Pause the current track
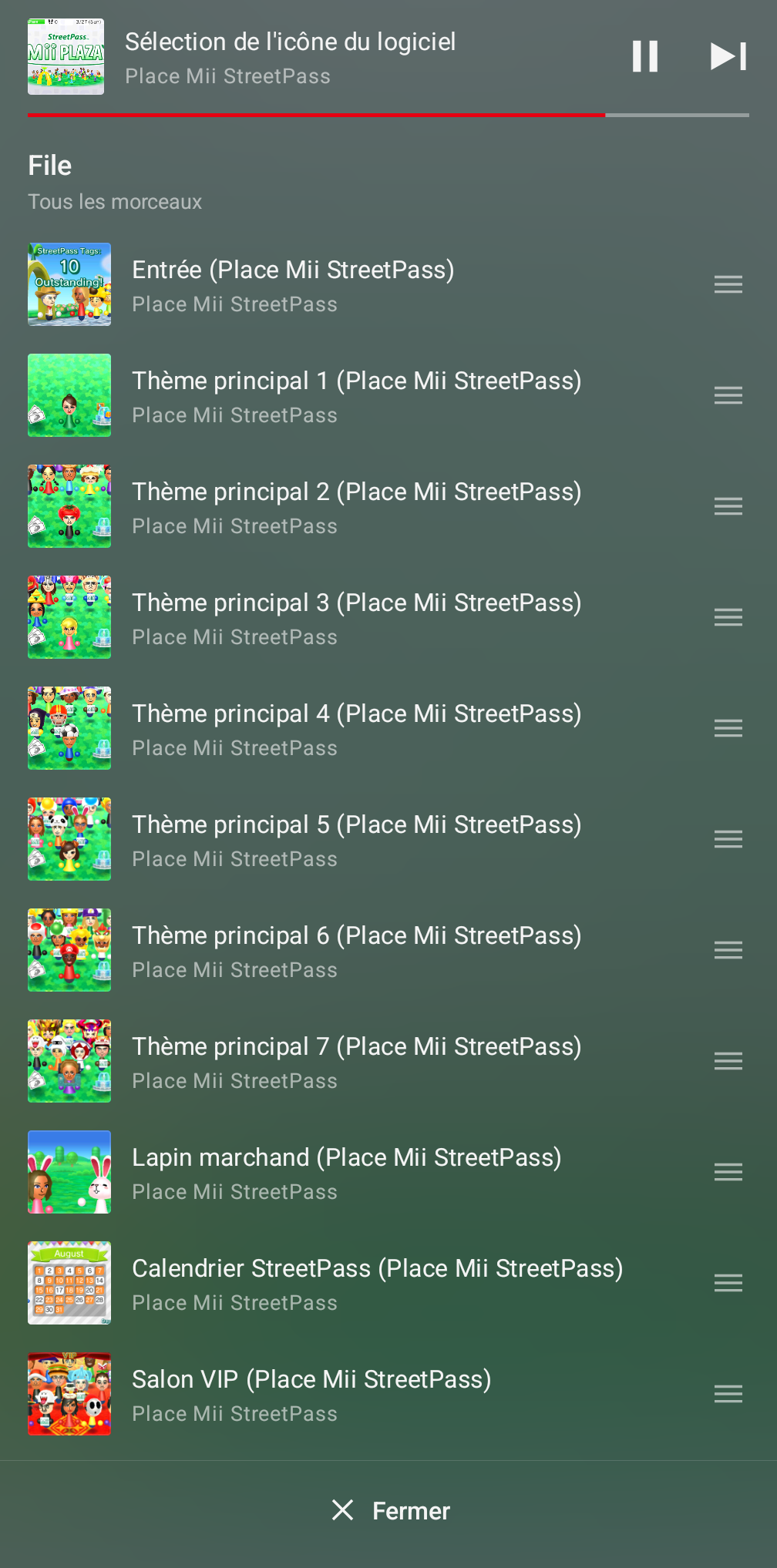Image resolution: width=777 pixels, height=1568 pixels. (645, 56)
